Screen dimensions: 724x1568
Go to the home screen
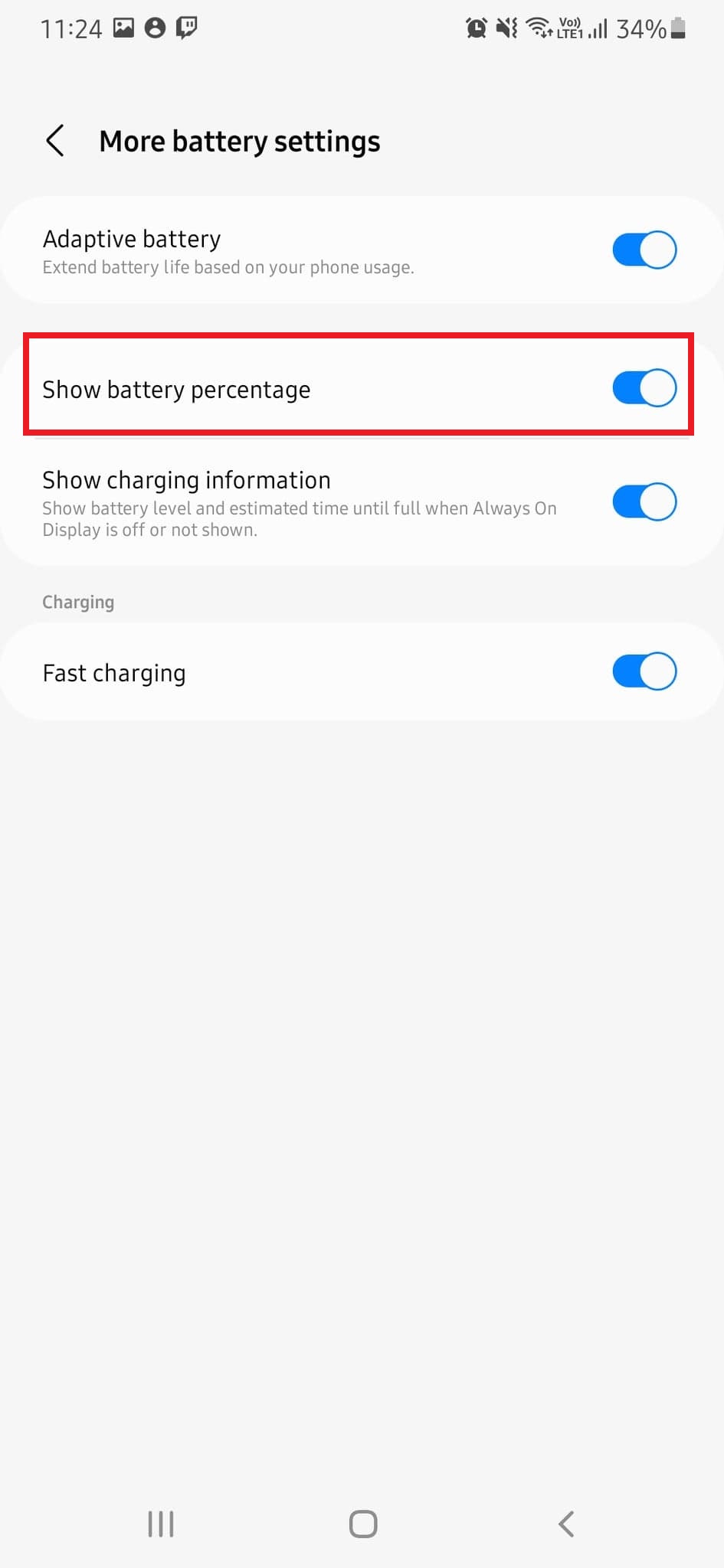pos(363,1524)
